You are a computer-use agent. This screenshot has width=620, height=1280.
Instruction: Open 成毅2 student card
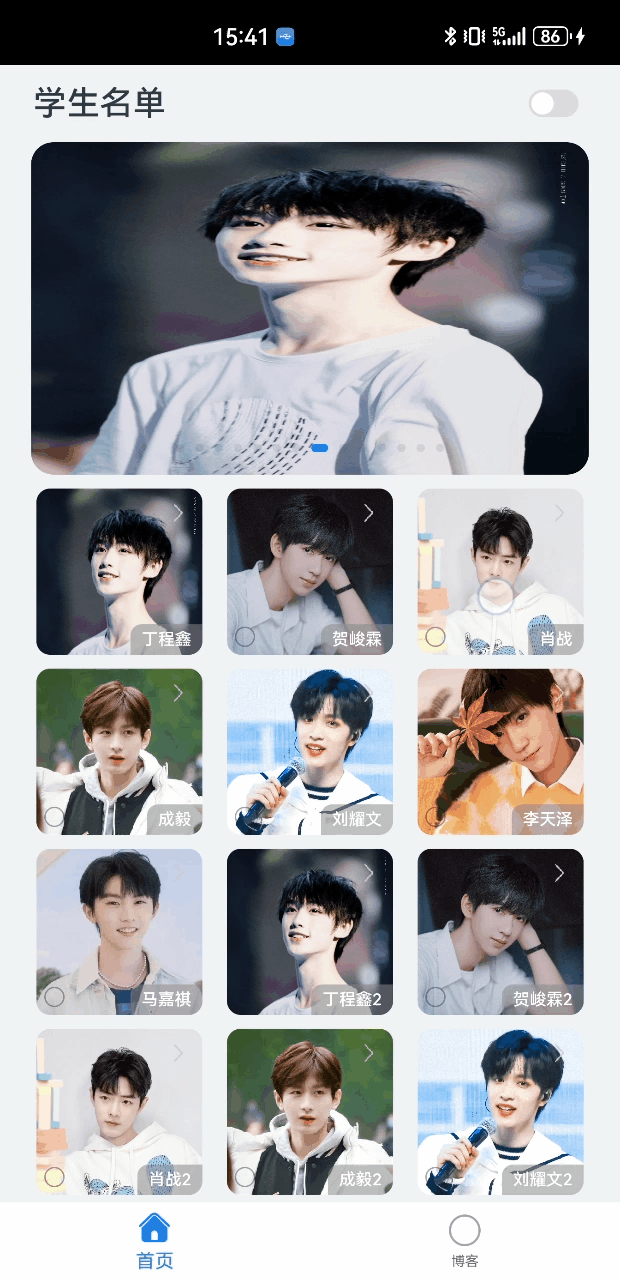pyautogui.click(x=310, y=1111)
